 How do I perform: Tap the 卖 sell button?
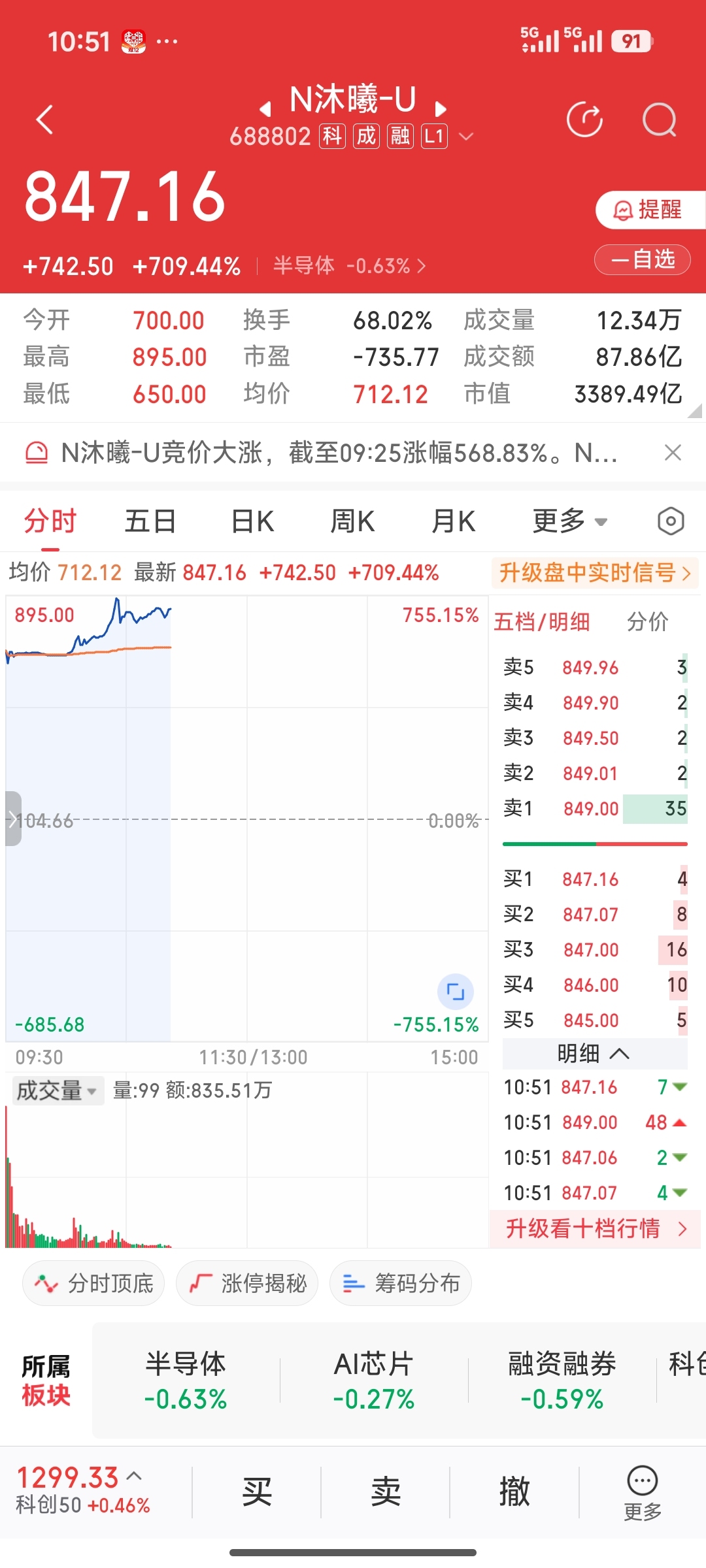(x=385, y=1492)
